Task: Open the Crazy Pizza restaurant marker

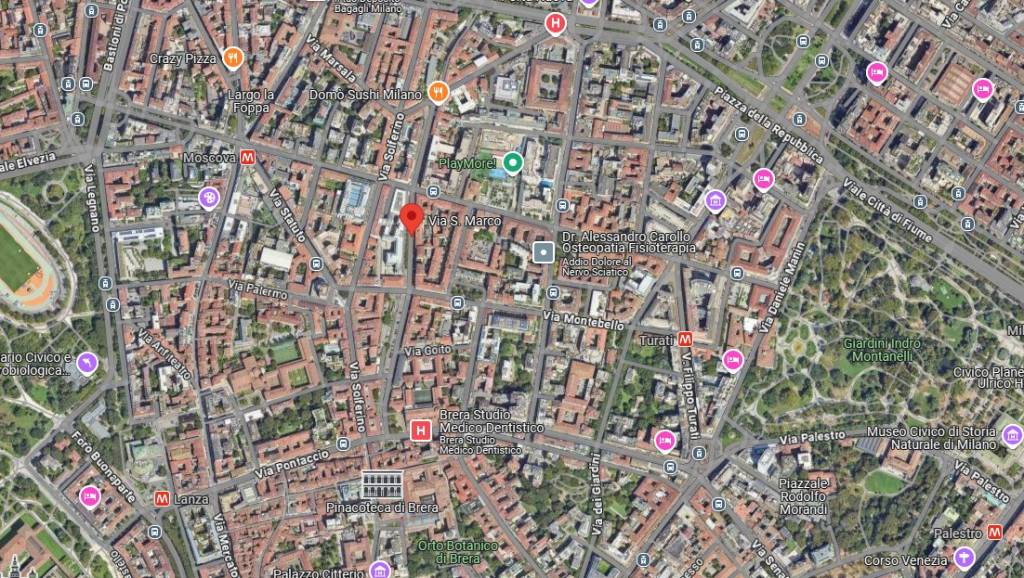Action: click(233, 58)
